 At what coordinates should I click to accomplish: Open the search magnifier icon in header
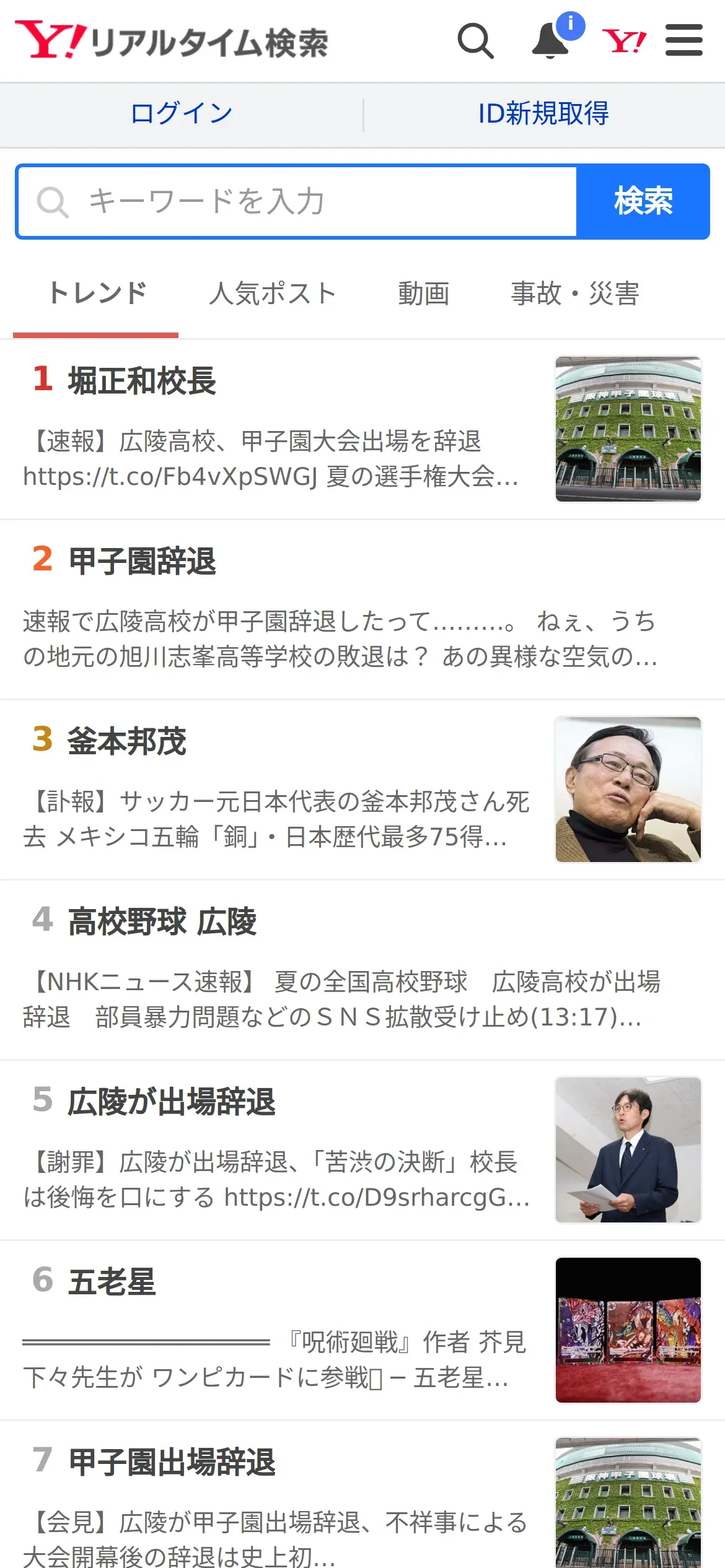pyautogui.click(x=475, y=41)
